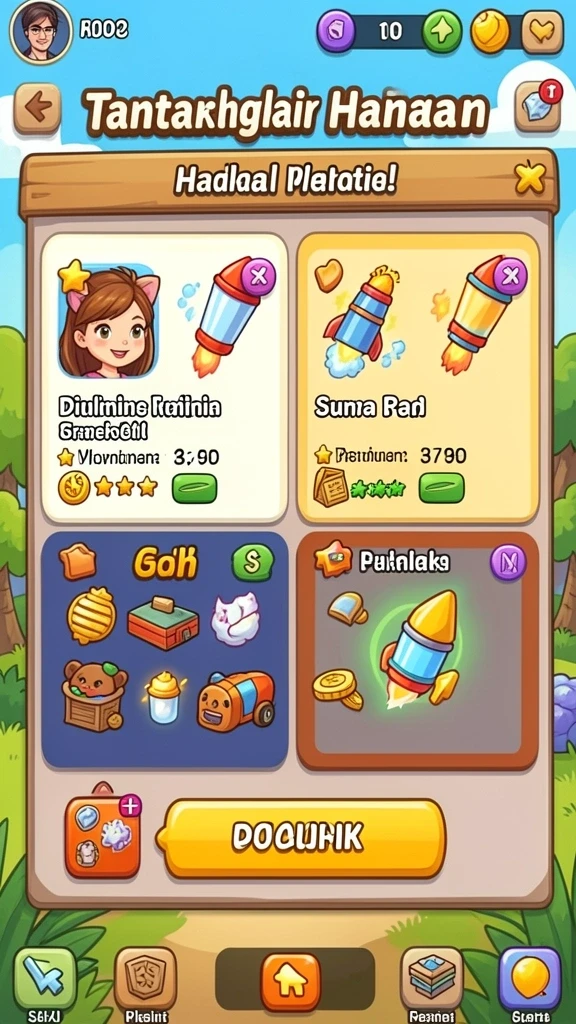The height and width of the screenshot is (1024, 576).
Task: Tap the yellow DOOUHK button
Action: (304, 838)
